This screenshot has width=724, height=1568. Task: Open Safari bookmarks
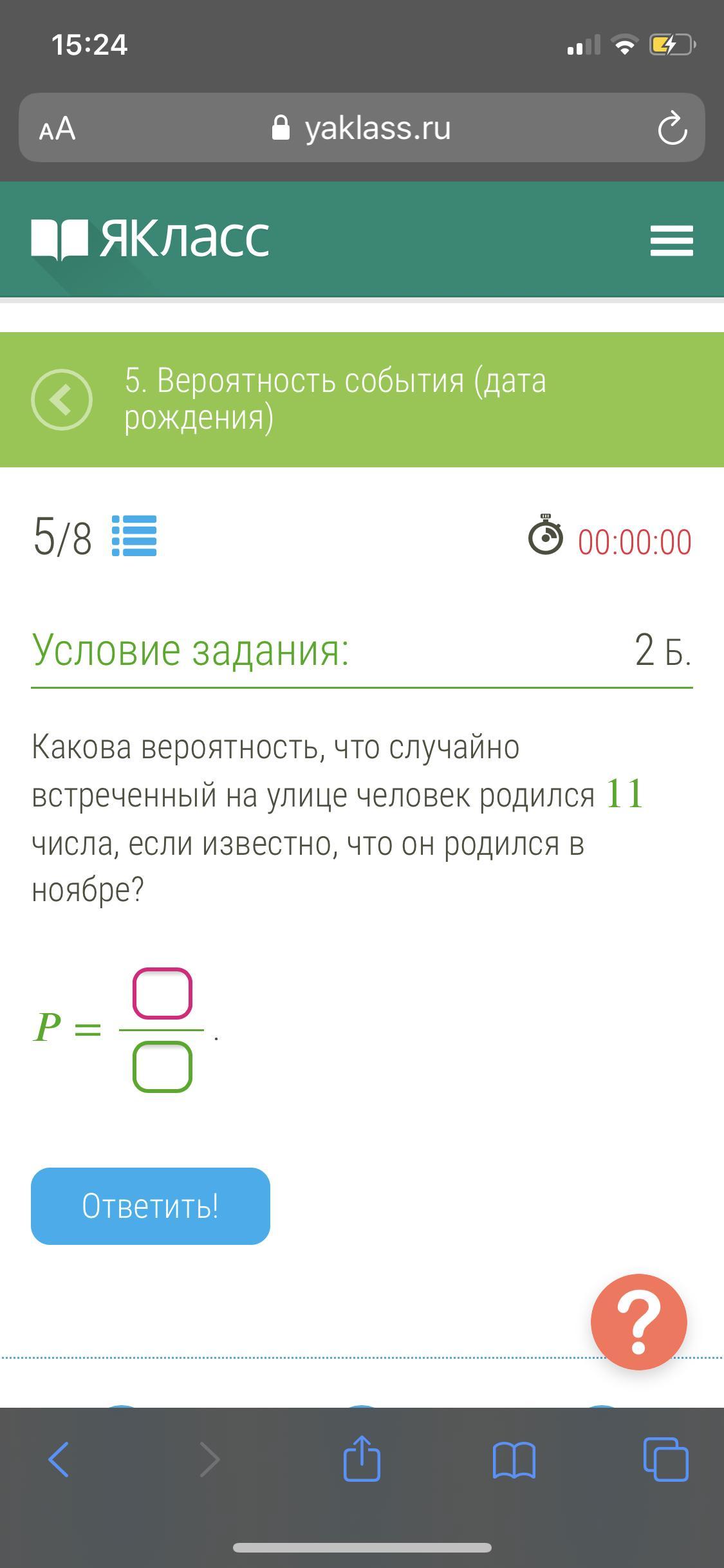pyautogui.click(x=514, y=1459)
